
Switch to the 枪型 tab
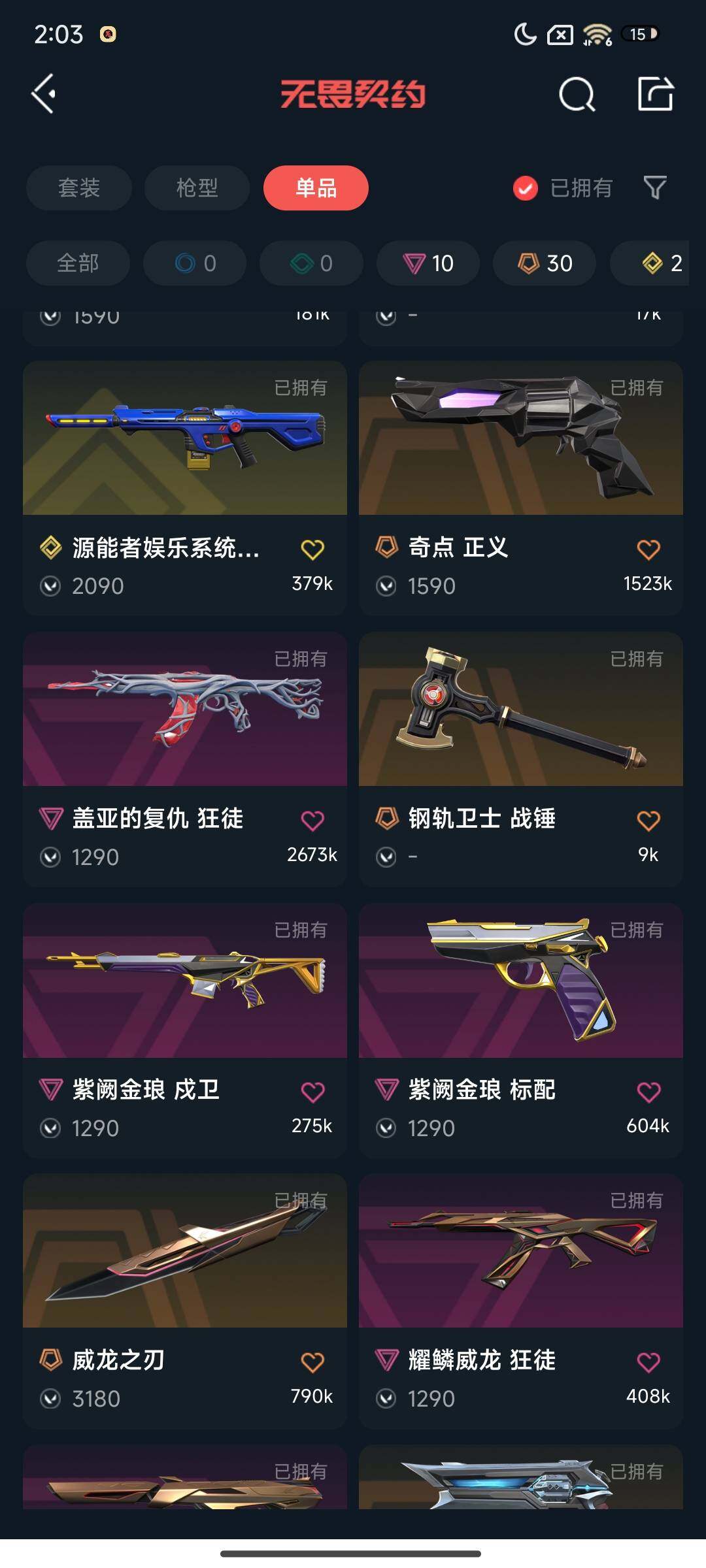(197, 188)
